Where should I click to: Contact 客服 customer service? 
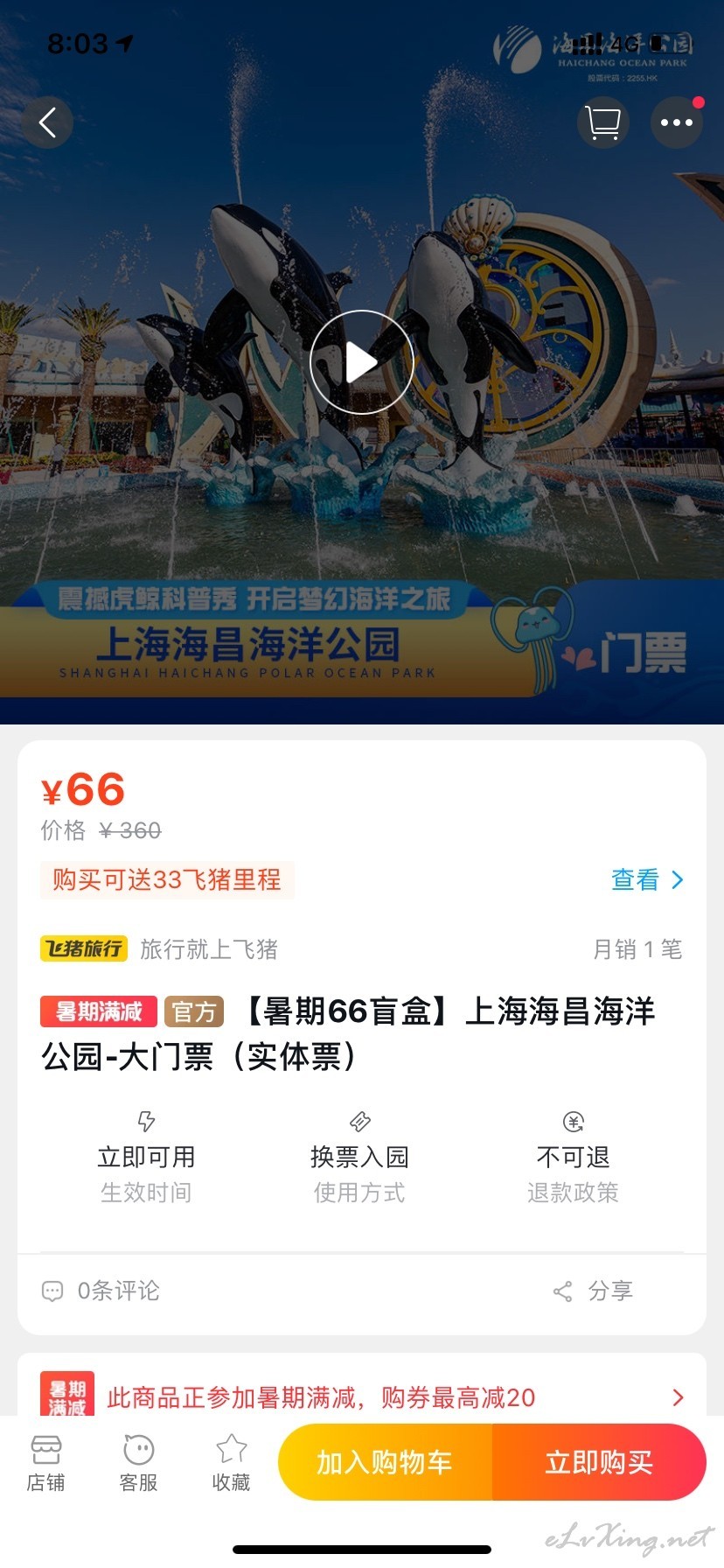138,1462
